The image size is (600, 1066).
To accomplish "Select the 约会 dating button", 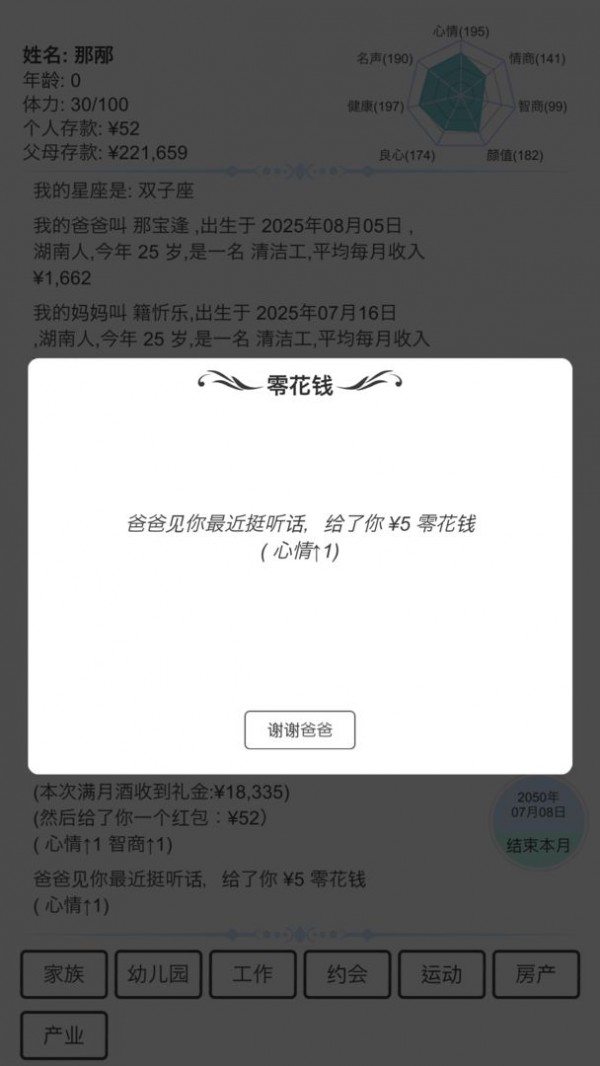I will [x=346, y=974].
